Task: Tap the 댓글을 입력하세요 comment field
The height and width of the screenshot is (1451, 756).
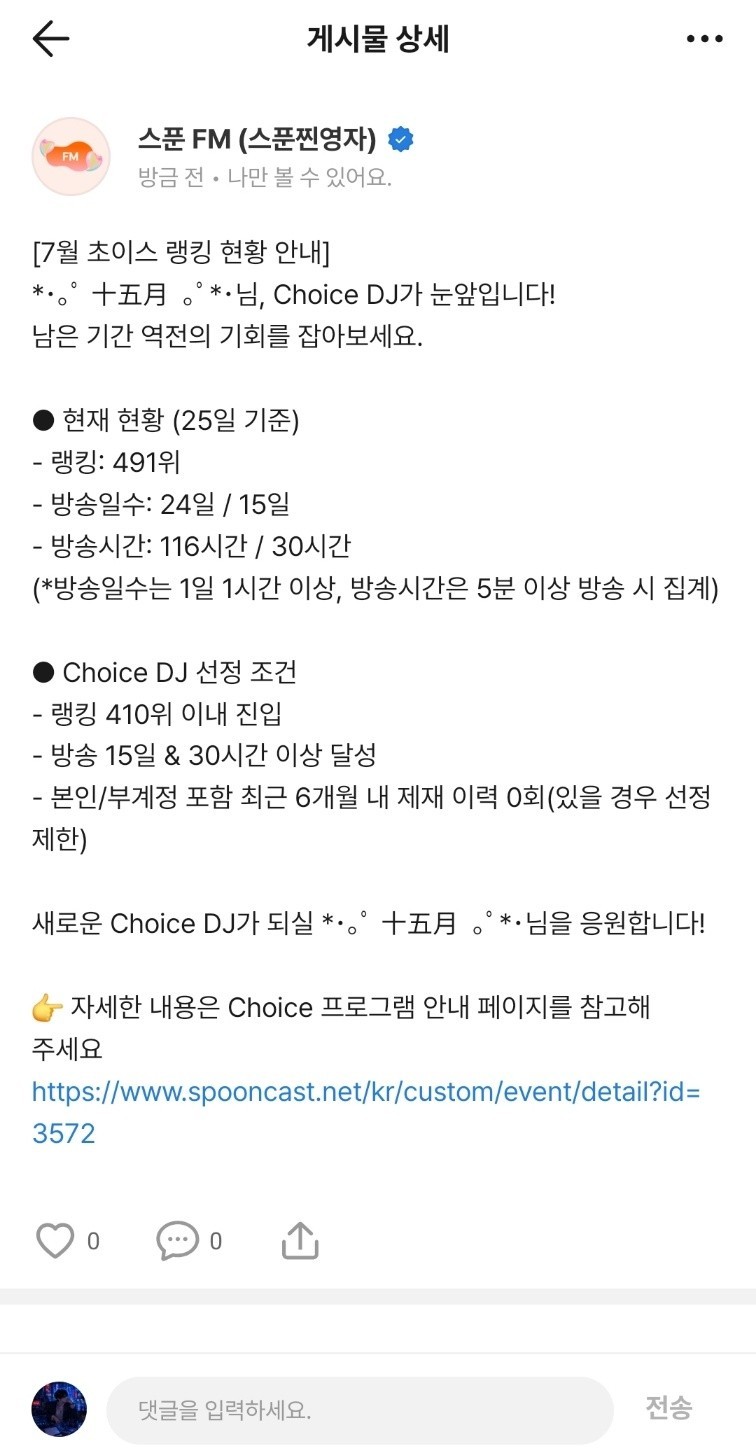Action: [360, 1410]
